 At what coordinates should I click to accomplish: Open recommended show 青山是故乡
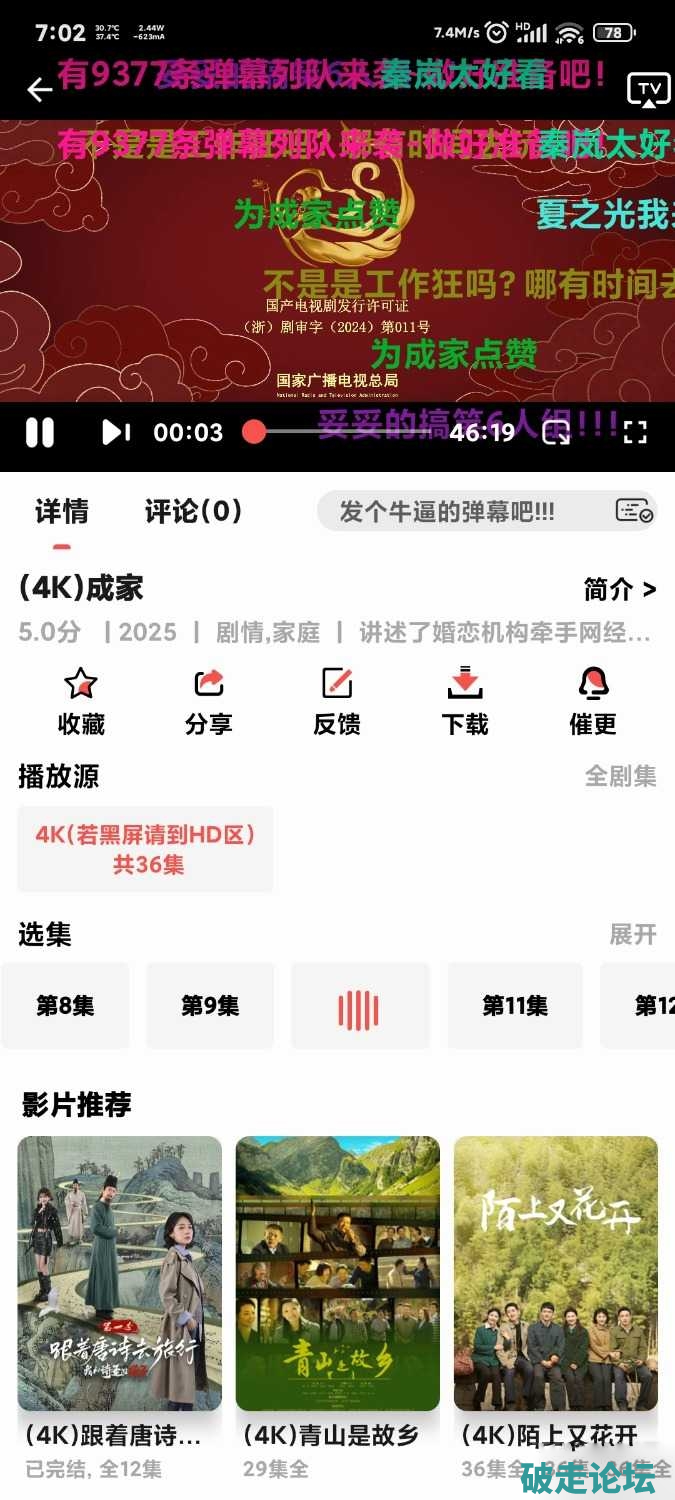(x=337, y=1273)
